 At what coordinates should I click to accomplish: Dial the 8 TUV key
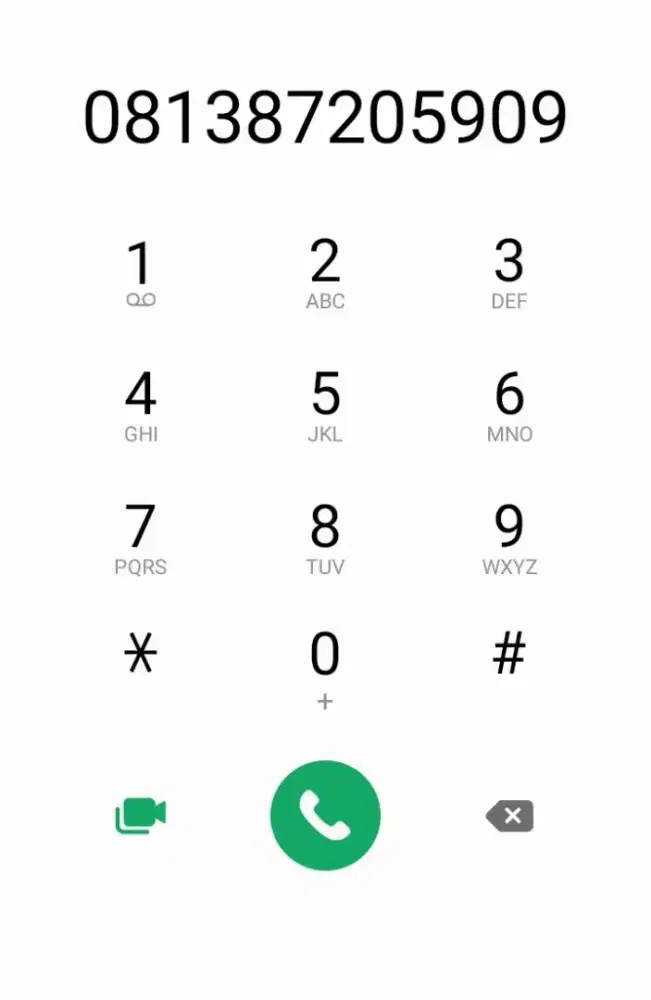(325, 539)
